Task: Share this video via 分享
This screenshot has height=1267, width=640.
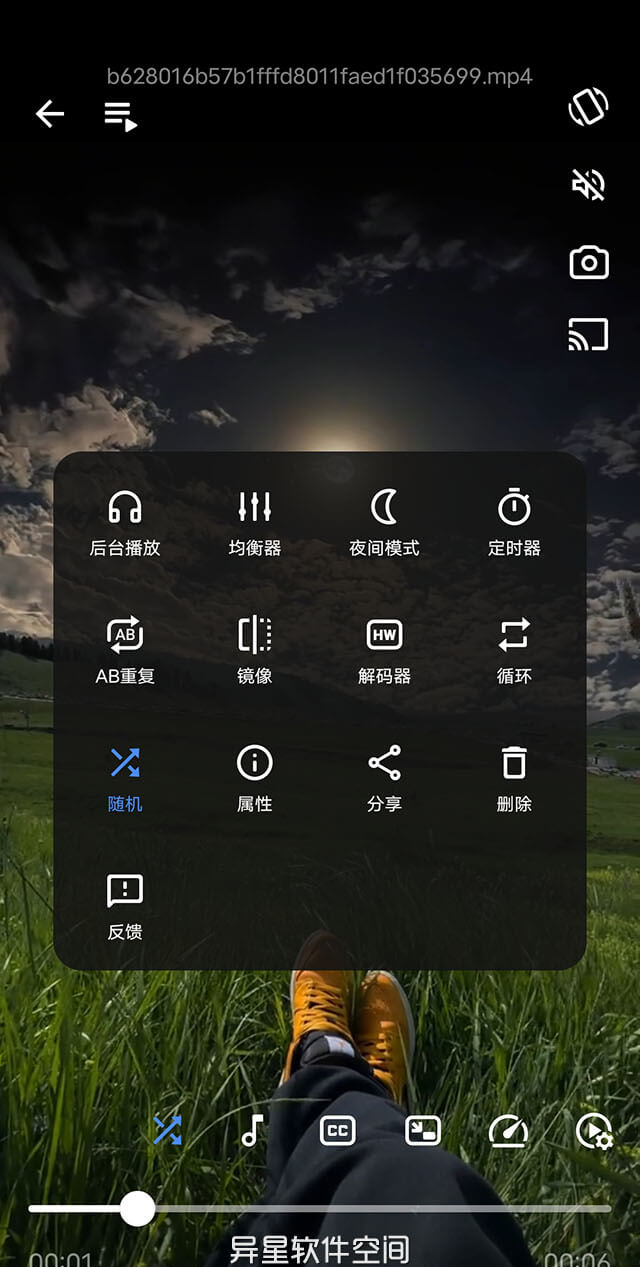Action: [384, 778]
